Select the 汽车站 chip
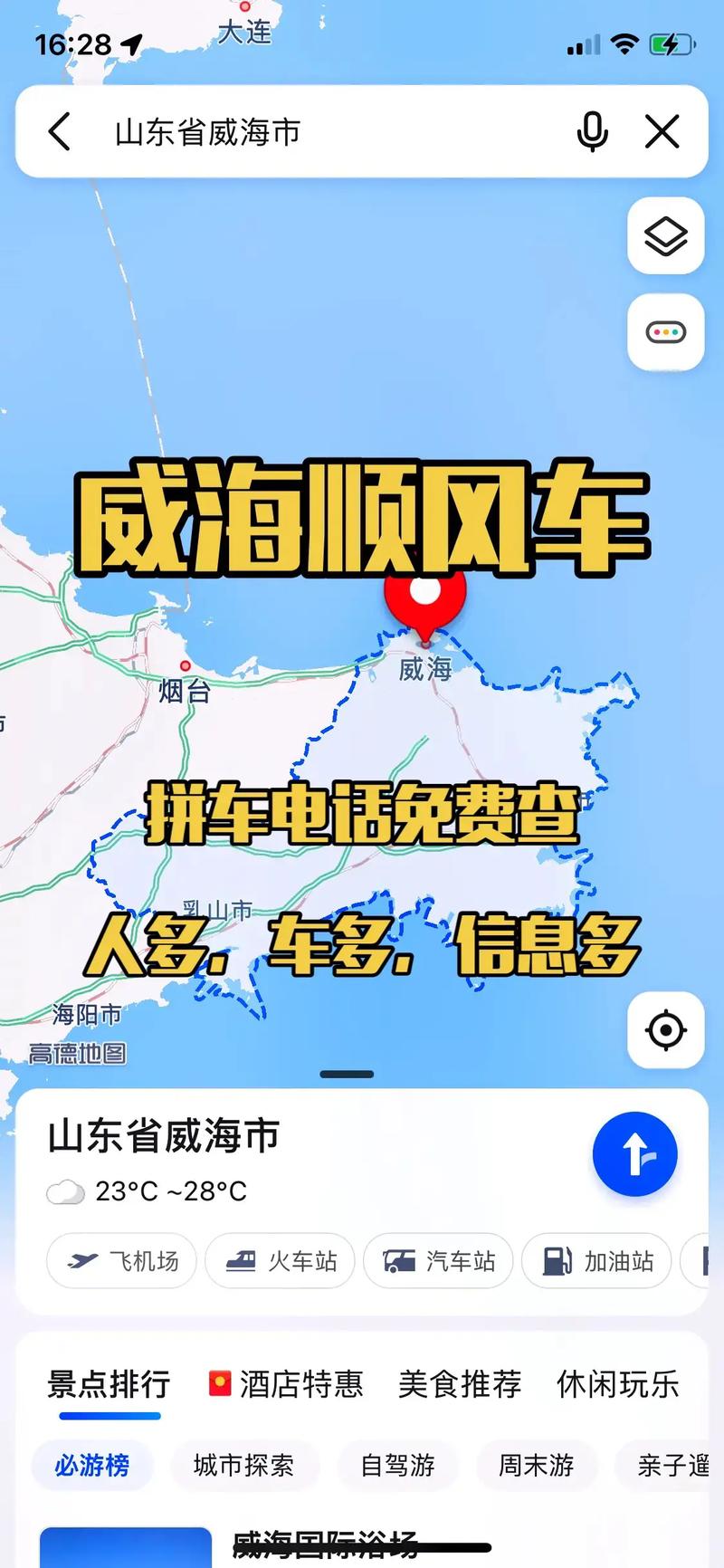 439,1260
